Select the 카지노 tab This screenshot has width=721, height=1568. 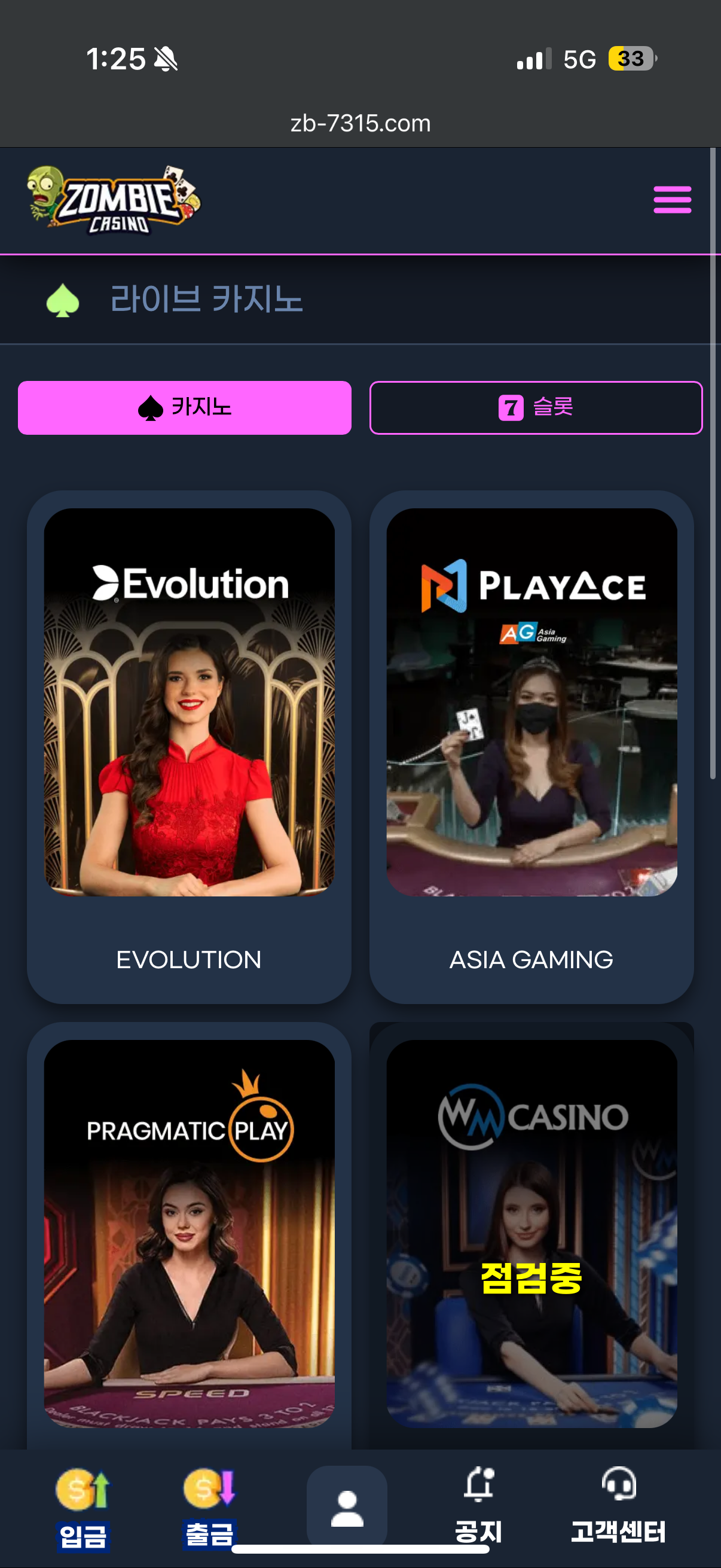click(184, 408)
